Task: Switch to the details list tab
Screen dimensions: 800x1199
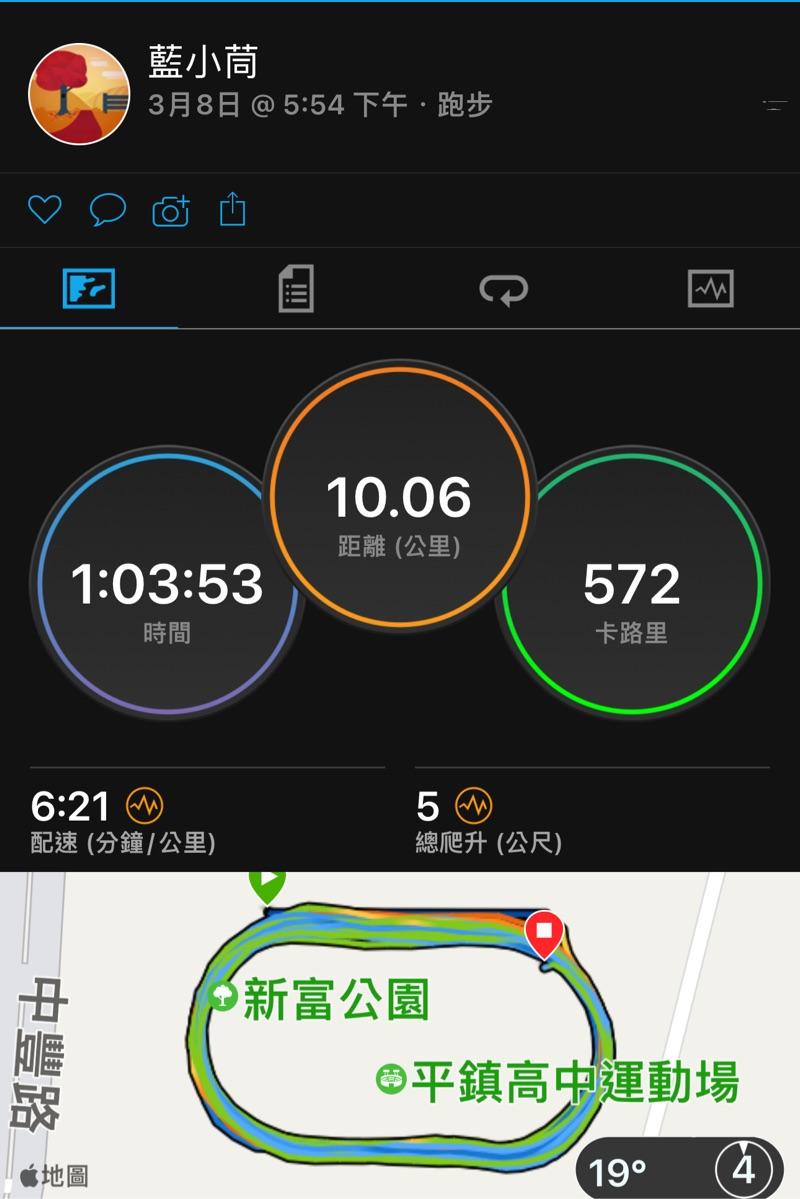Action: click(x=296, y=289)
